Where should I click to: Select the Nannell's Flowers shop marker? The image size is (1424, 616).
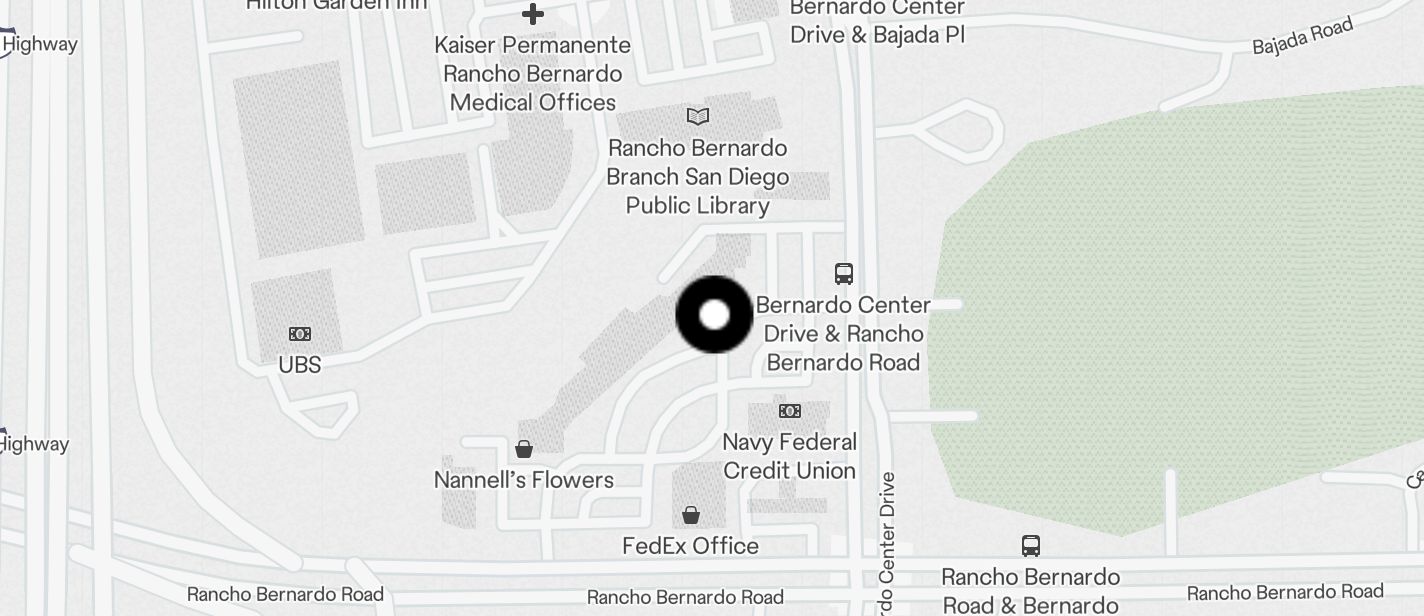click(523, 450)
